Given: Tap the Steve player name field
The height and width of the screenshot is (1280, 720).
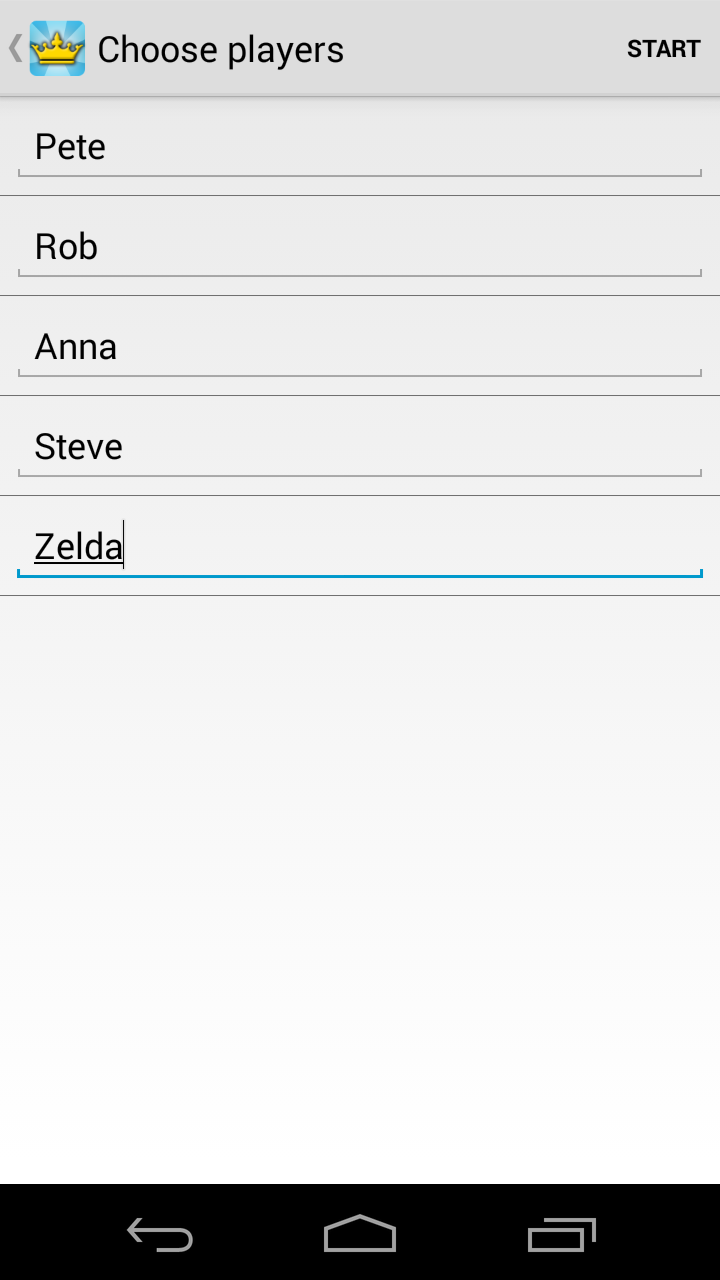Looking at the screenshot, I should point(360,447).
